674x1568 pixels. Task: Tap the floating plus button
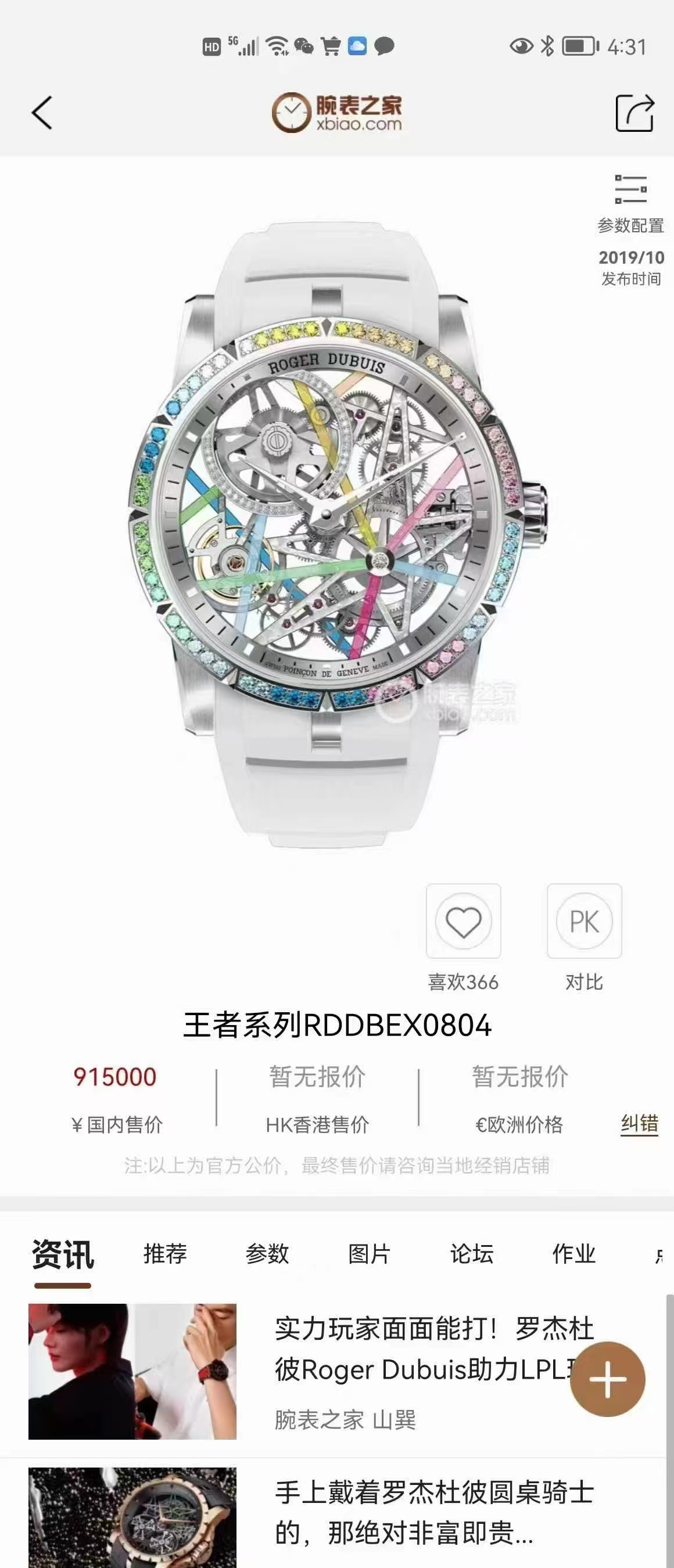tap(607, 1379)
